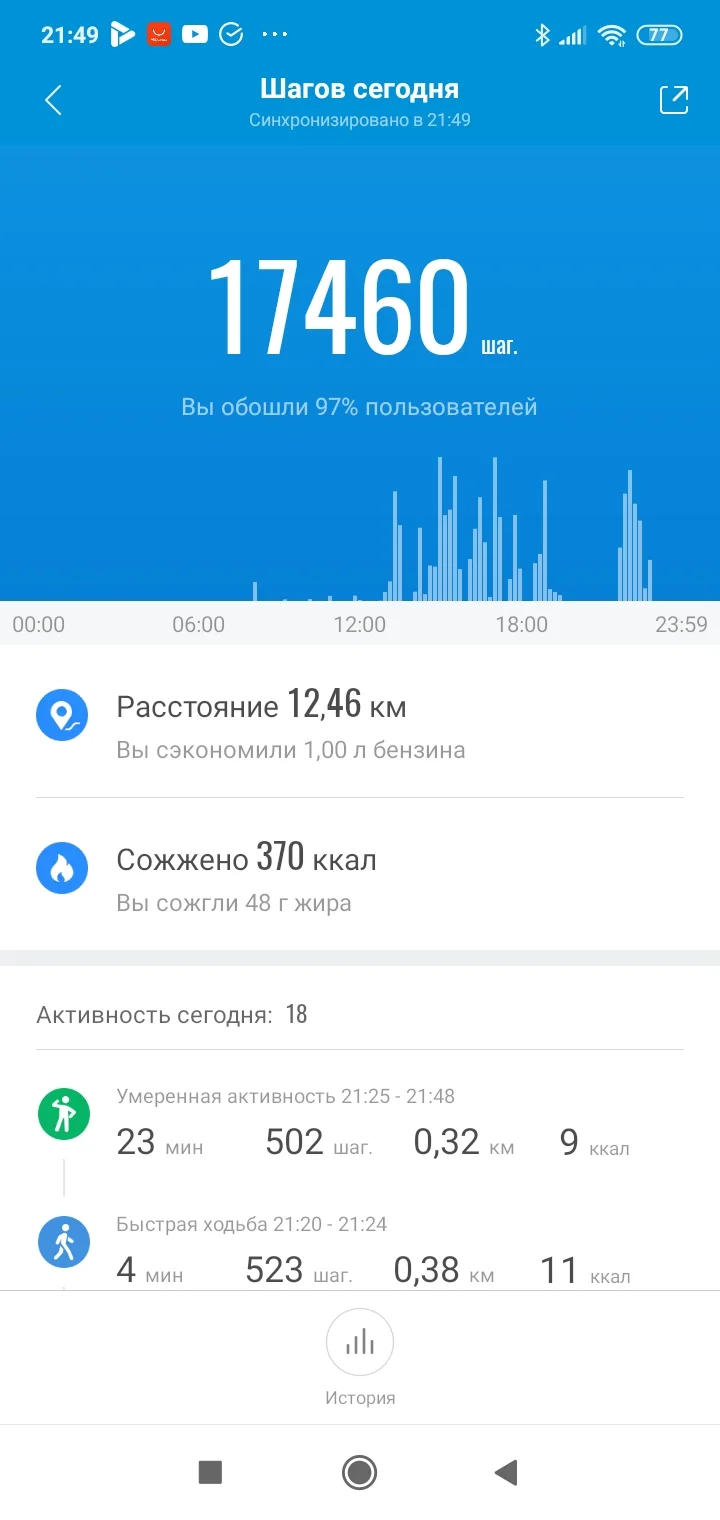Viewport: 720px width, 1520px height.
Task: Open the 21:25 - 21:48 moderate activity entry
Action: (360, 1124)
